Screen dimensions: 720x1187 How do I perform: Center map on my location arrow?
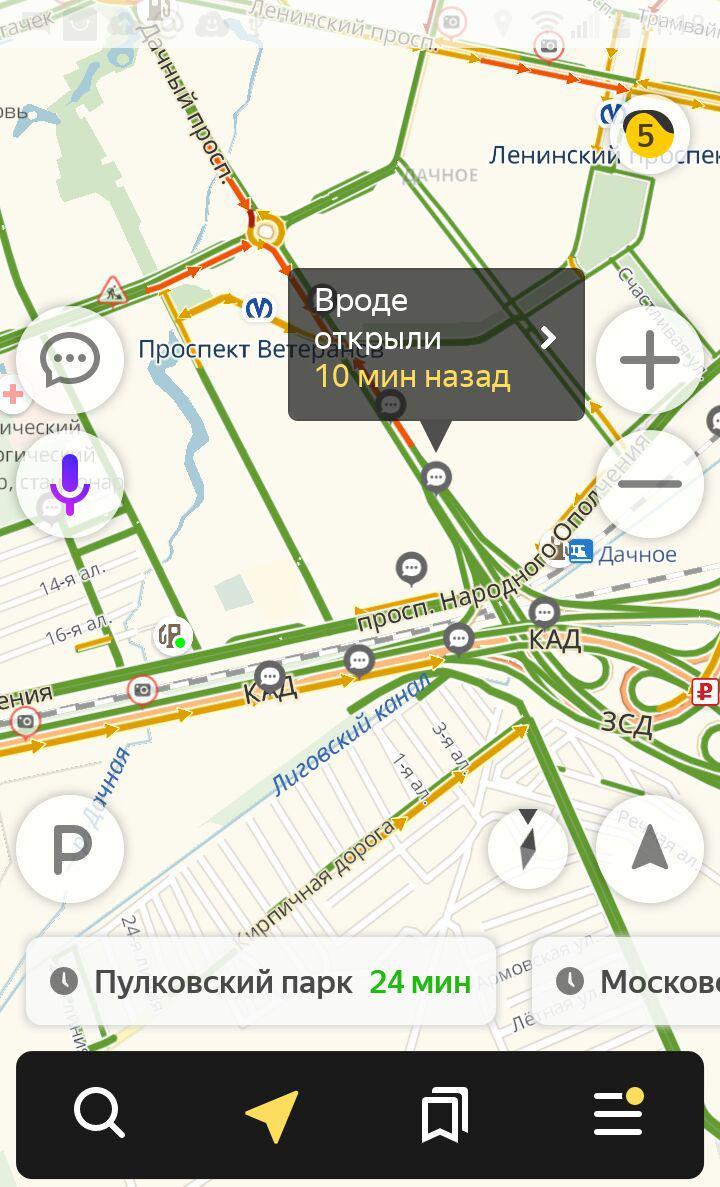pyautogui.click(x=650, y=848)
